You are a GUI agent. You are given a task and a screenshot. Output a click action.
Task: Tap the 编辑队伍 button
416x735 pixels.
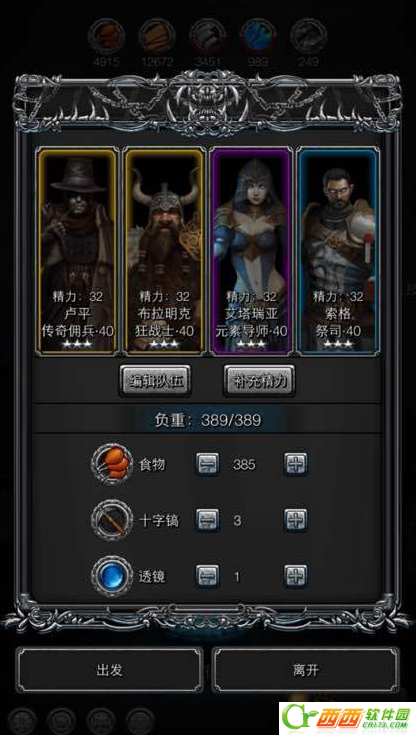click(155, 381)
